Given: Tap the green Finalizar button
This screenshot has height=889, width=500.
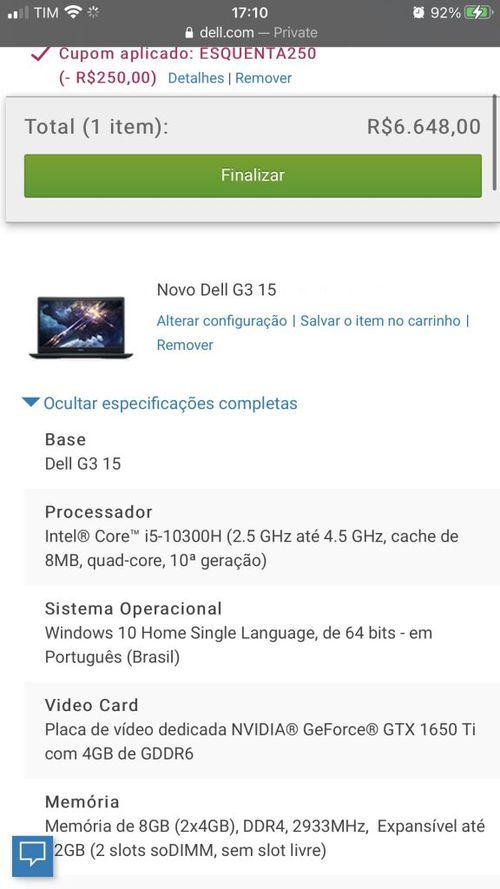Looking at the screenshot, I should [x=253, y=176].
